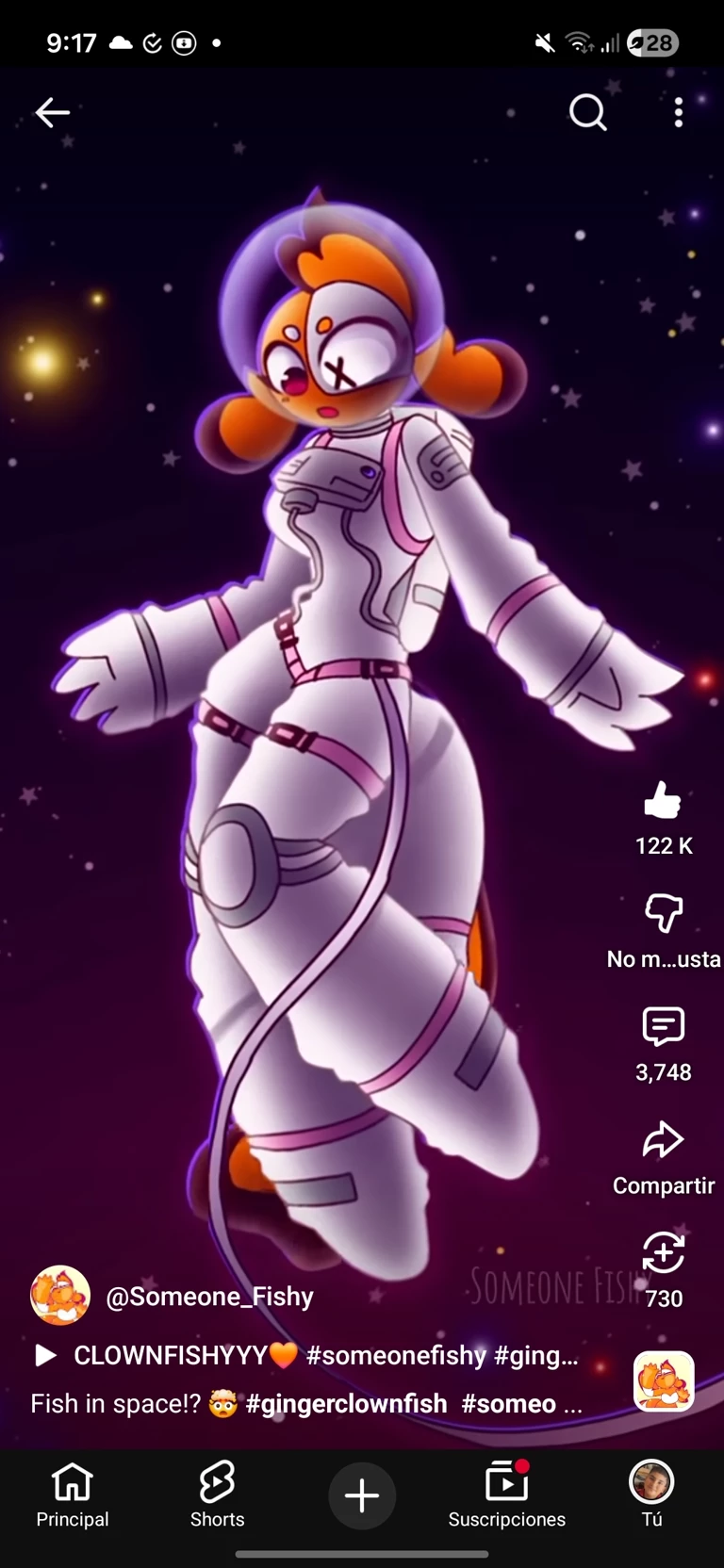Open the linked CLOWNFISHYYY video
The height and width of the screenshot is (1568, 724).
tap(170, 1356)
